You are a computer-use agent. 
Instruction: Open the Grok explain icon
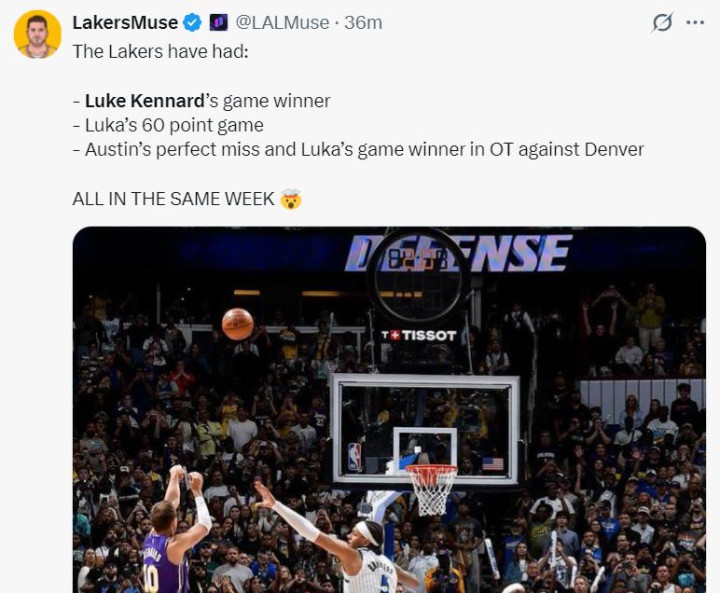point(662,22)
